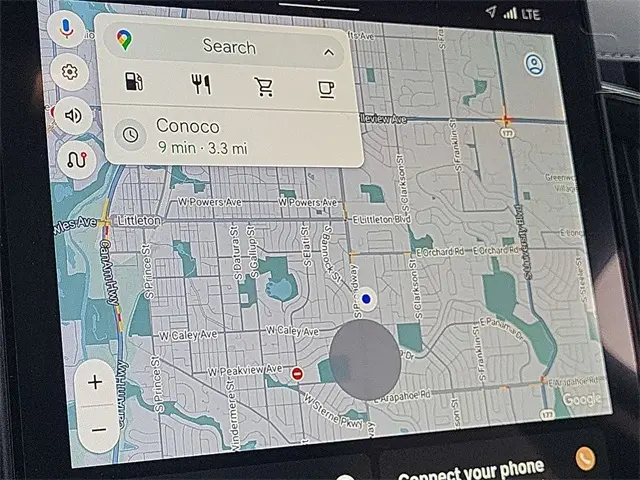Search for gas stations
This screenshot has width=640, height=480.
point(134,82)
